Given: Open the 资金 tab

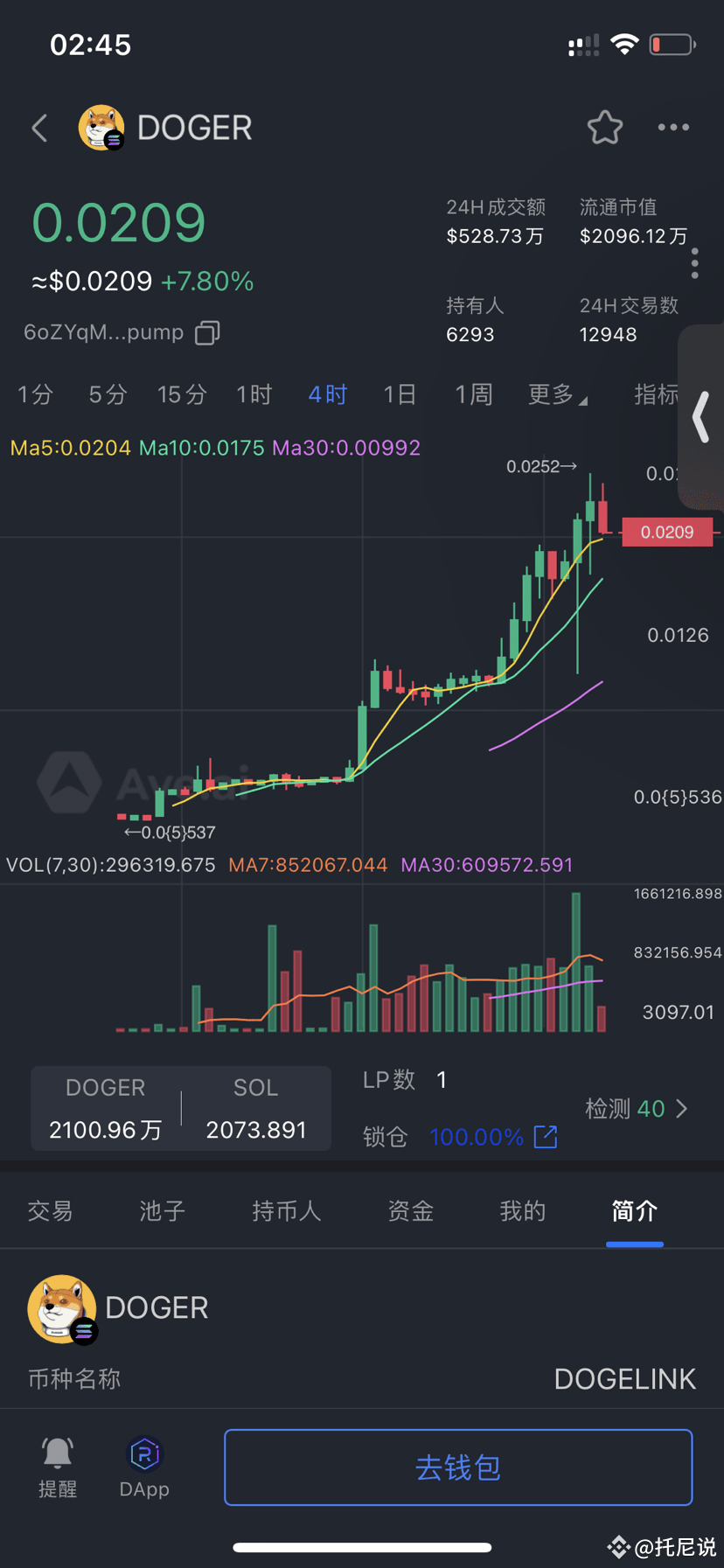Looking at the screenshot, I should point(411,1211).
